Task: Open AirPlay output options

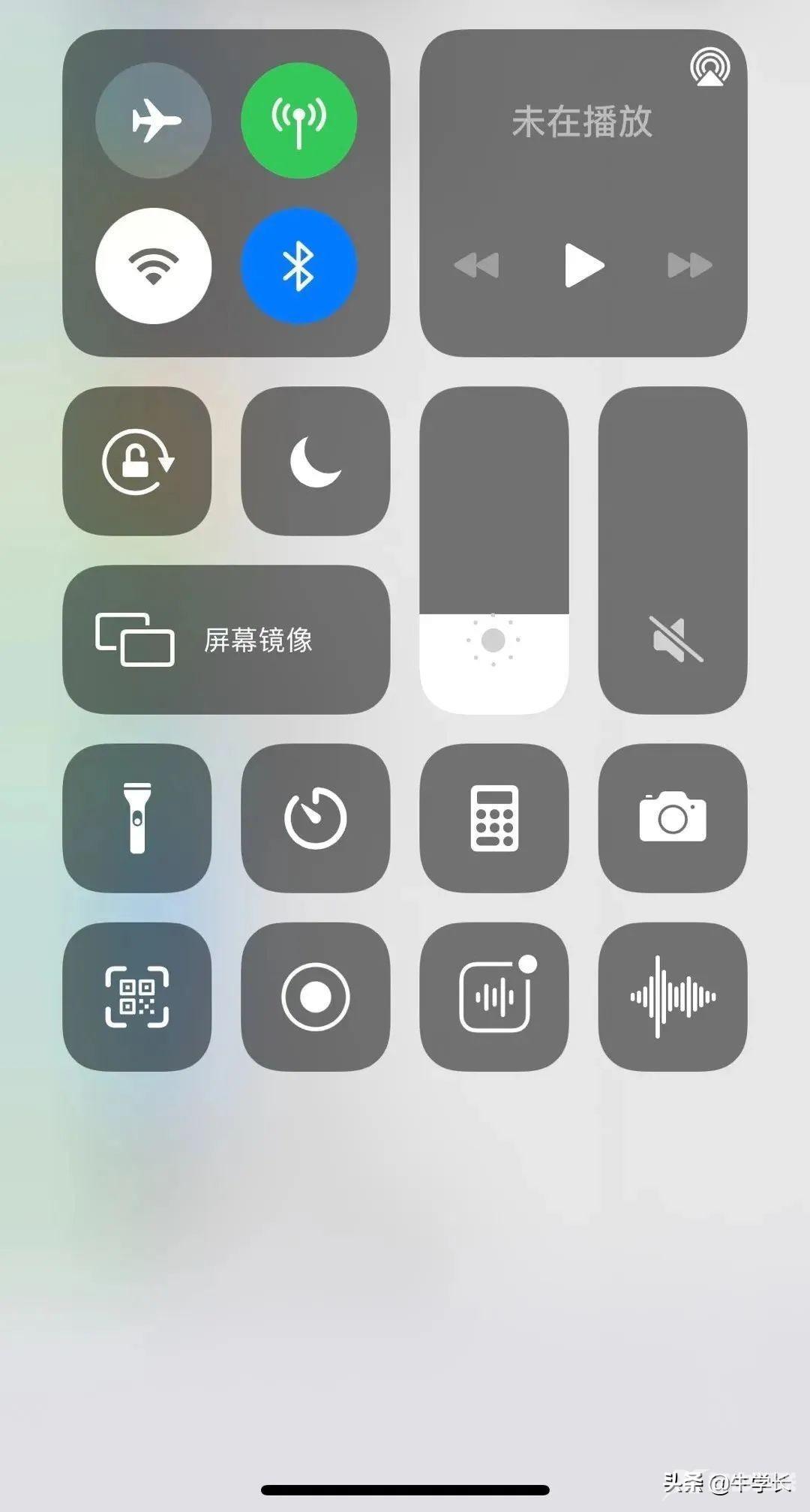Action: [709, 67]
